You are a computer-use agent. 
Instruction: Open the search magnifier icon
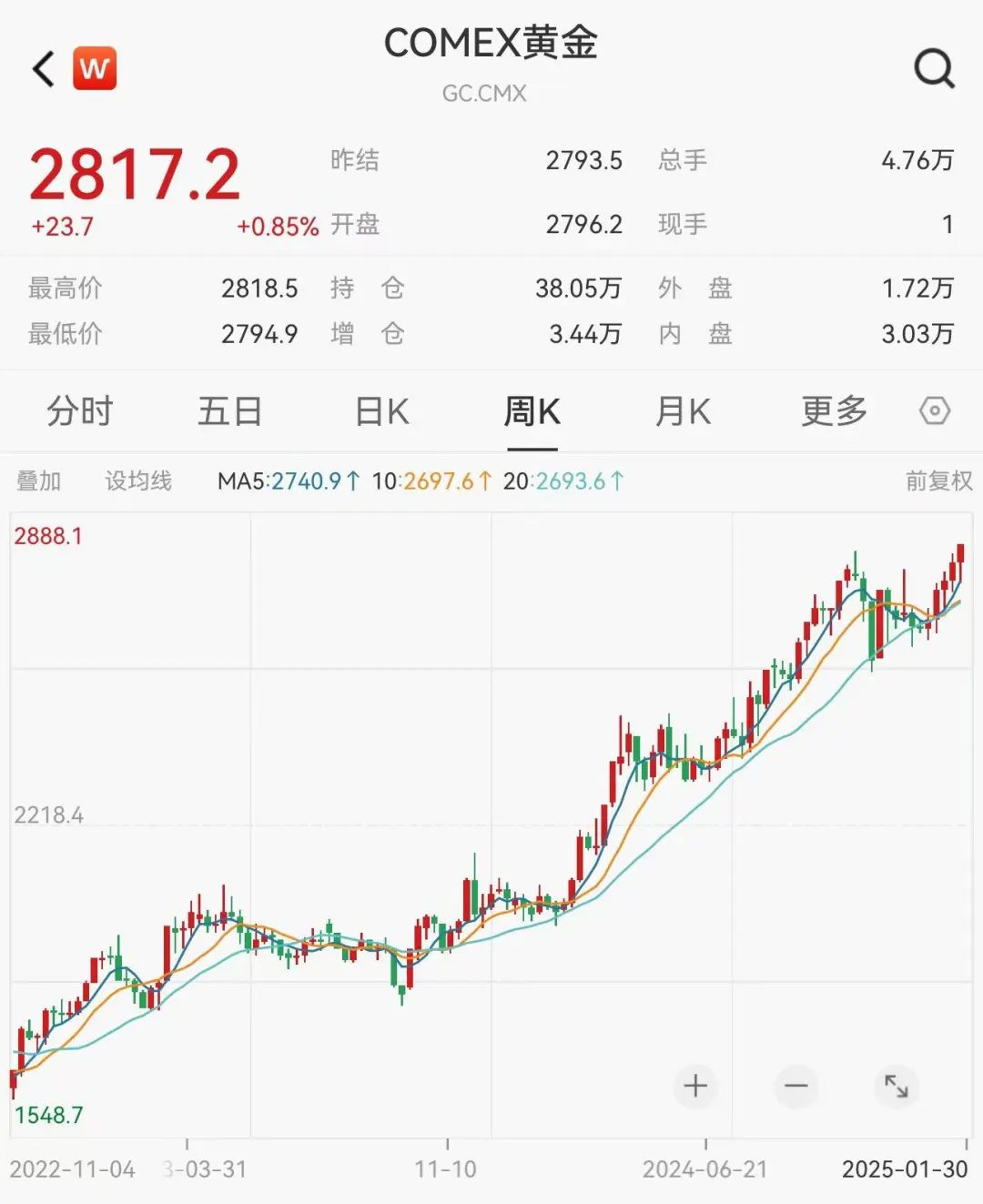pyautogui.click(x=934, y=68)
